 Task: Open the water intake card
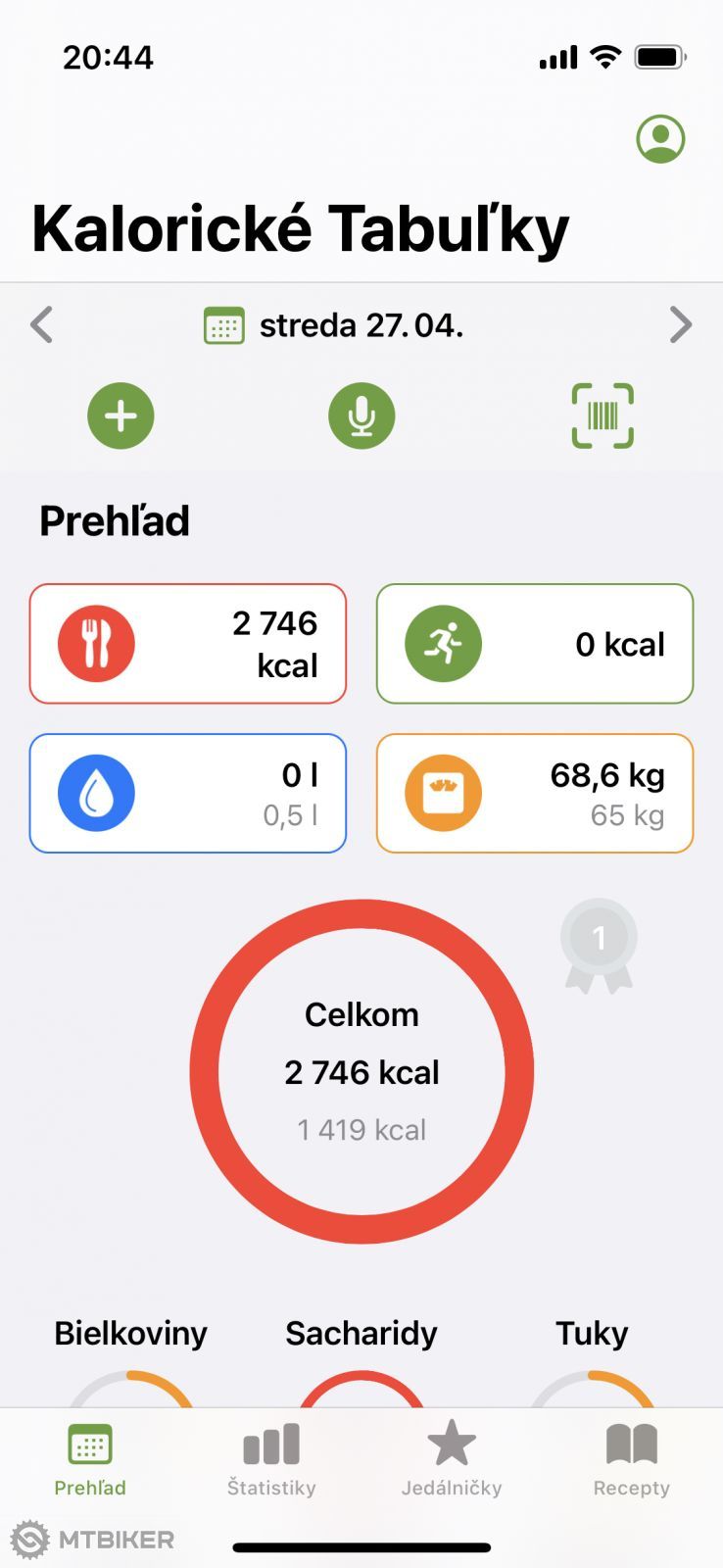pyautogui.click(x=188, y=794)
